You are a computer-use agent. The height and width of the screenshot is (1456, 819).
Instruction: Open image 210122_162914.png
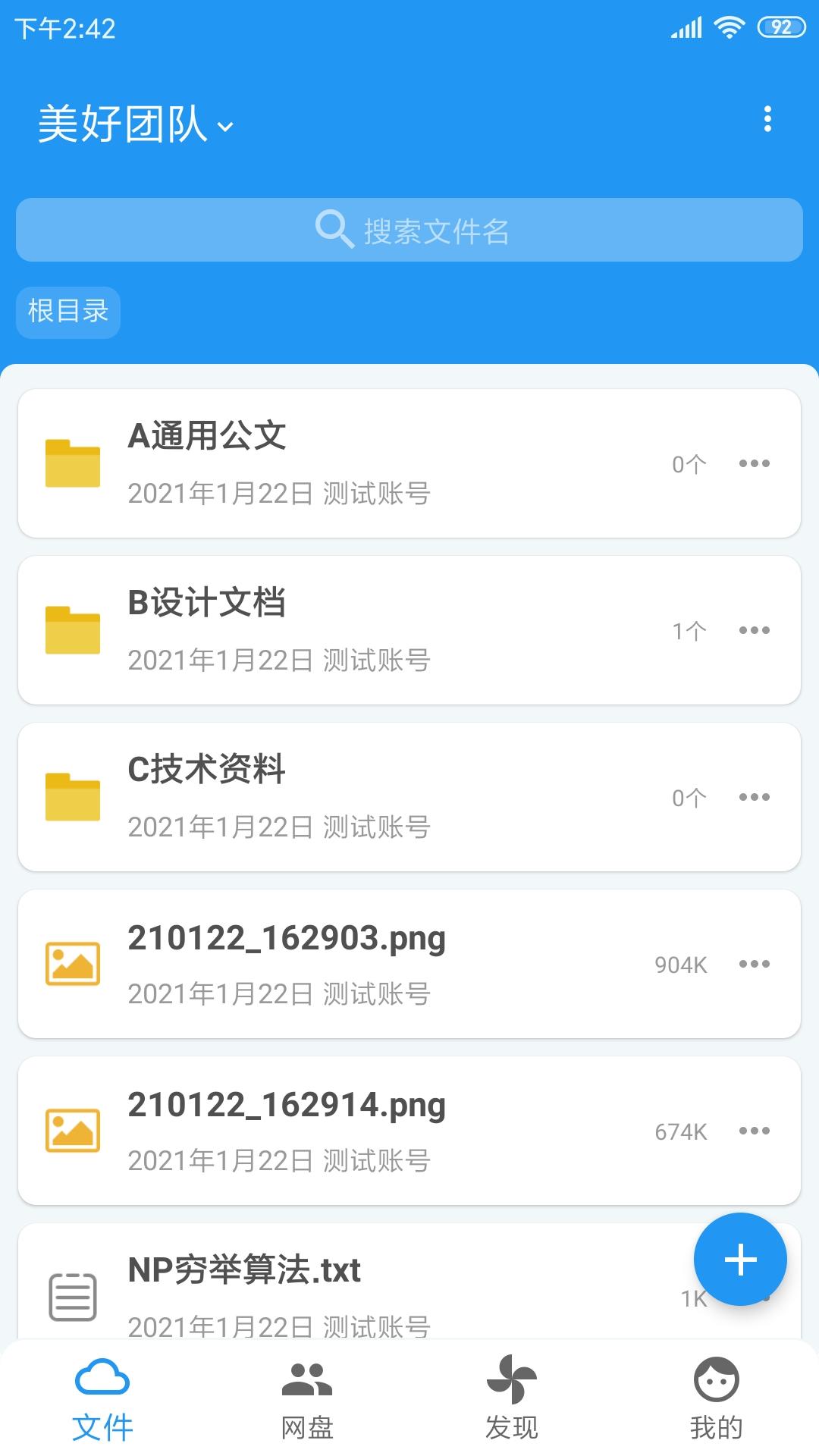tap(341, 1131)
